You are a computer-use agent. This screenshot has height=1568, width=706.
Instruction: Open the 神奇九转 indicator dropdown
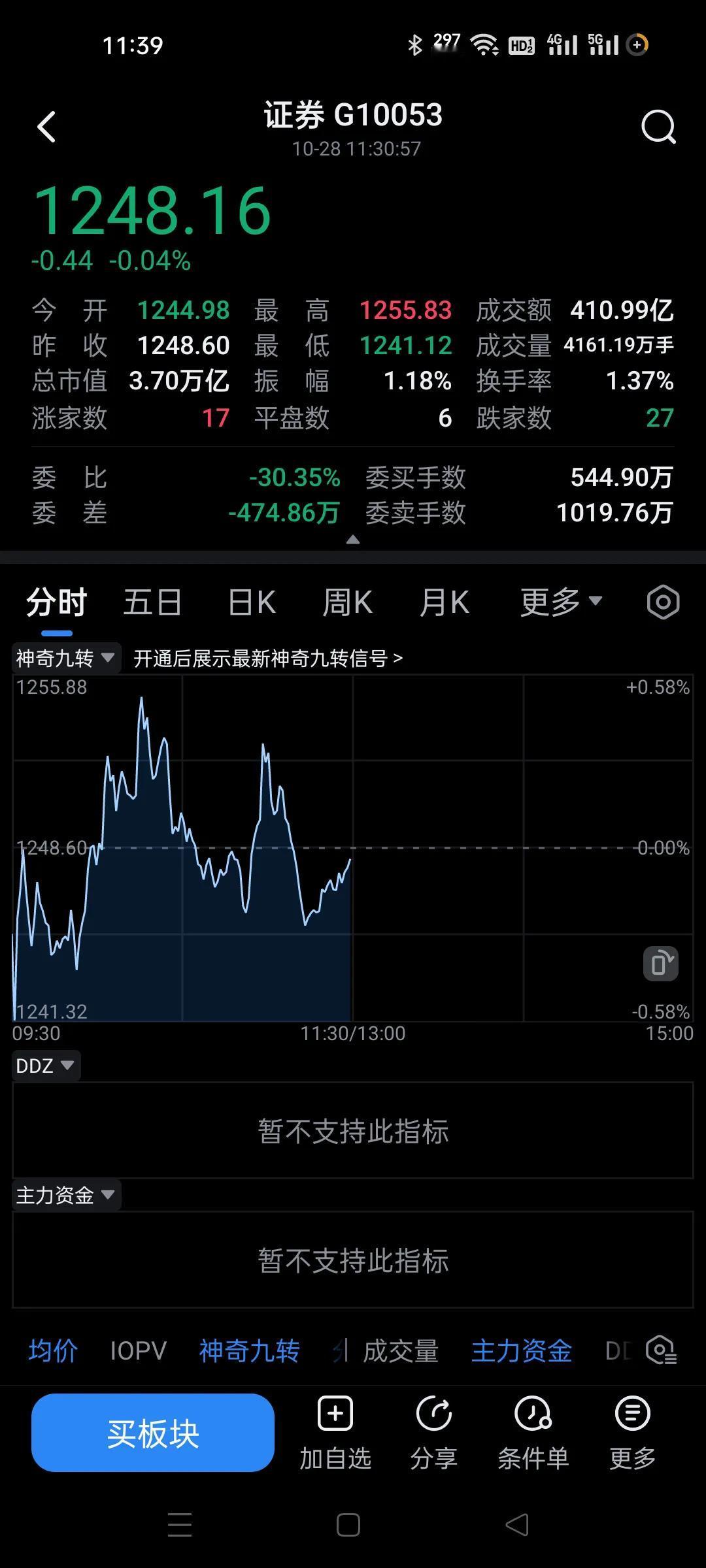pyautogui.click(x=65, y=658)
